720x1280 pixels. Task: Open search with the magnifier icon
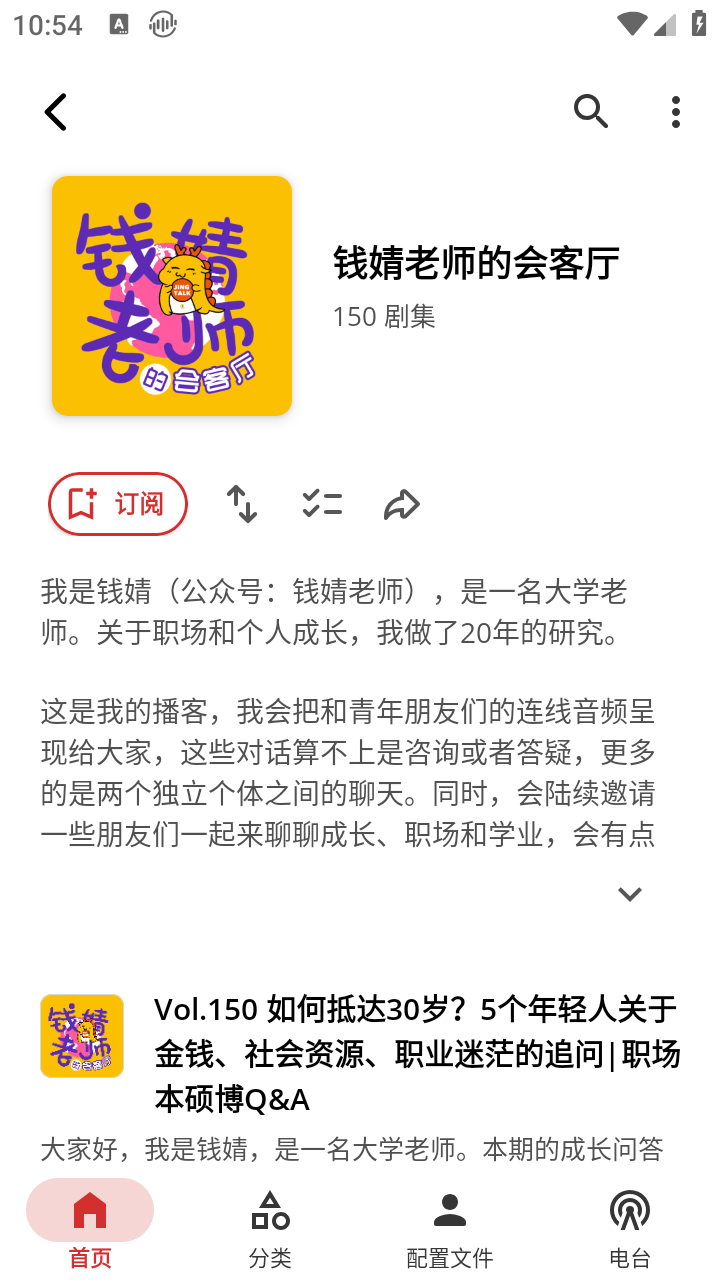click(x=591, y=112)
